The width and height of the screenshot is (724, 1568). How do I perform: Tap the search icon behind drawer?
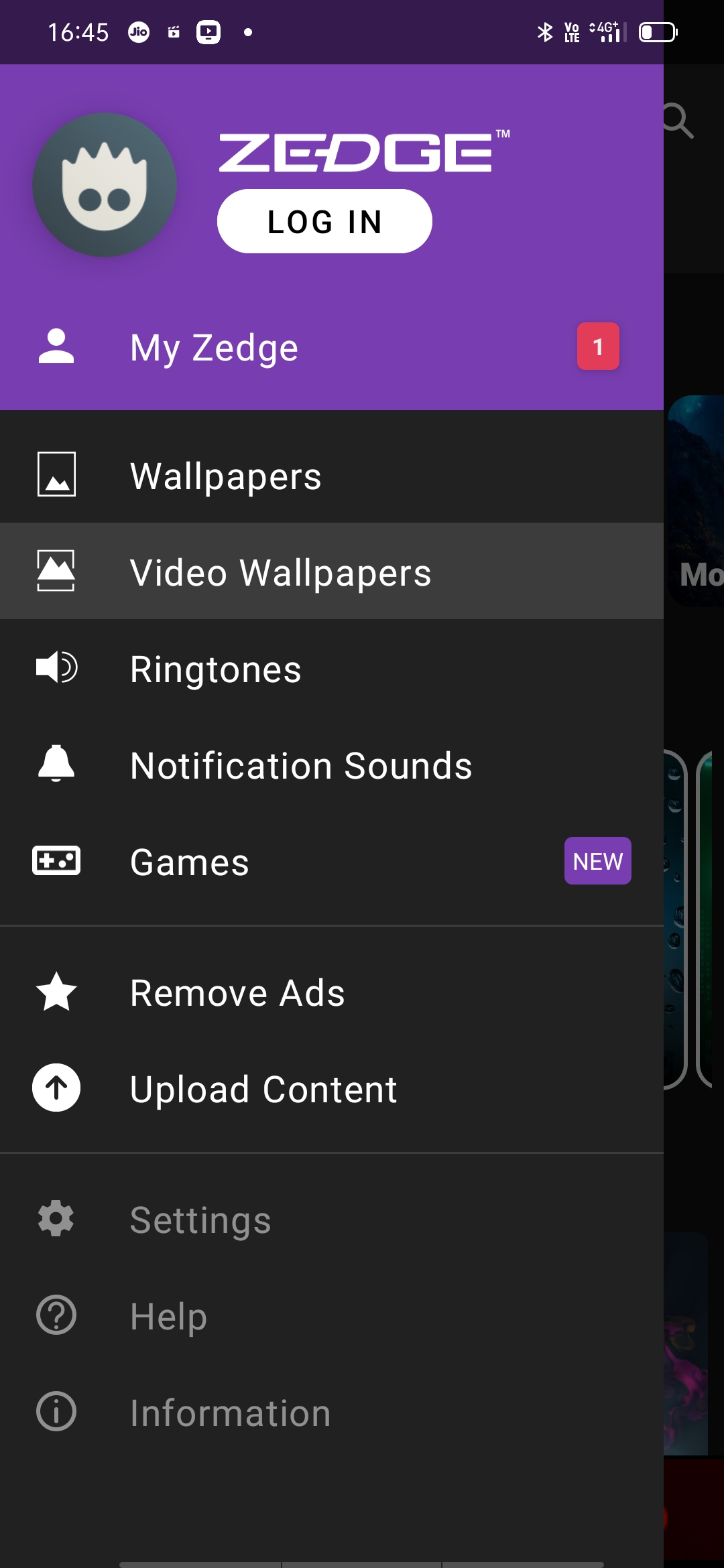tap(678, 121)
